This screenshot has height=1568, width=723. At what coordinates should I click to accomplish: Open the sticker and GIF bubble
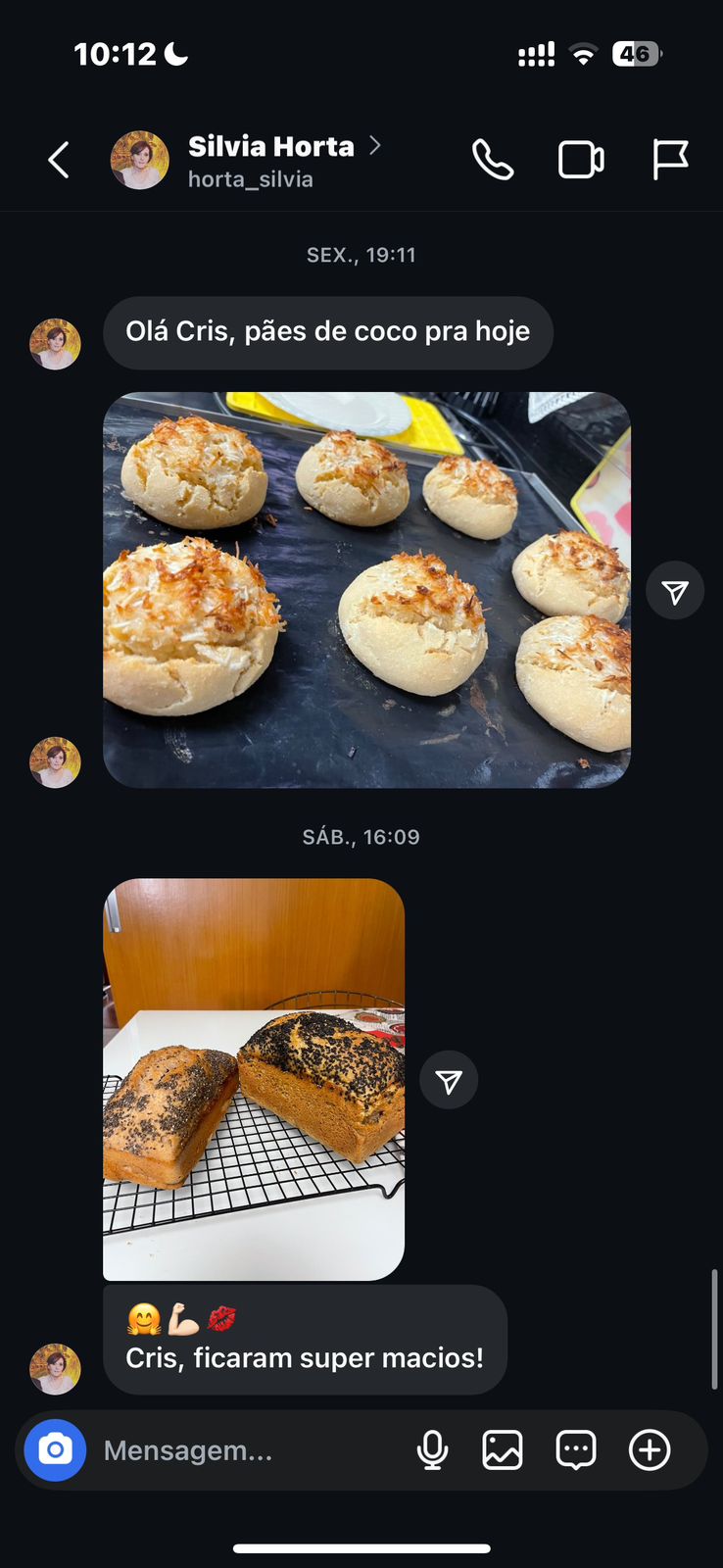(x=576, y=1450)
